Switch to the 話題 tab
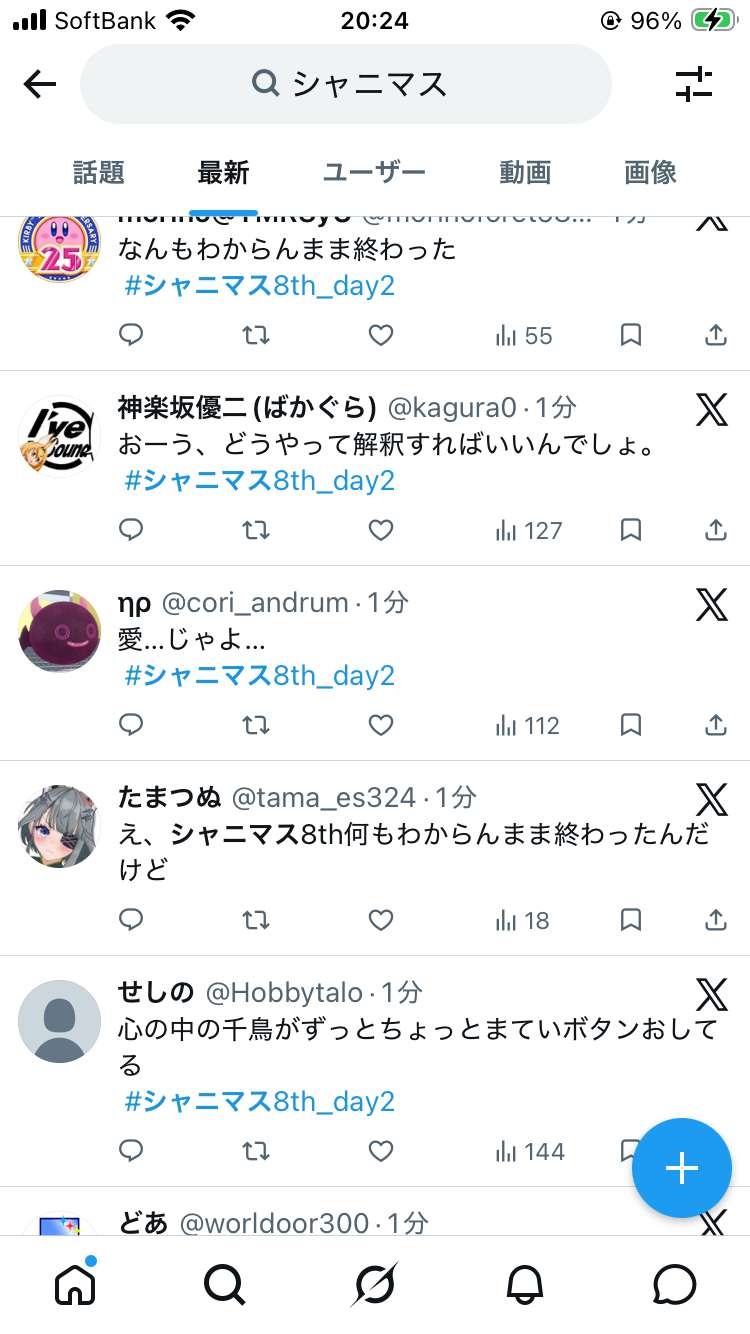750x1334 pixels. 99,172
